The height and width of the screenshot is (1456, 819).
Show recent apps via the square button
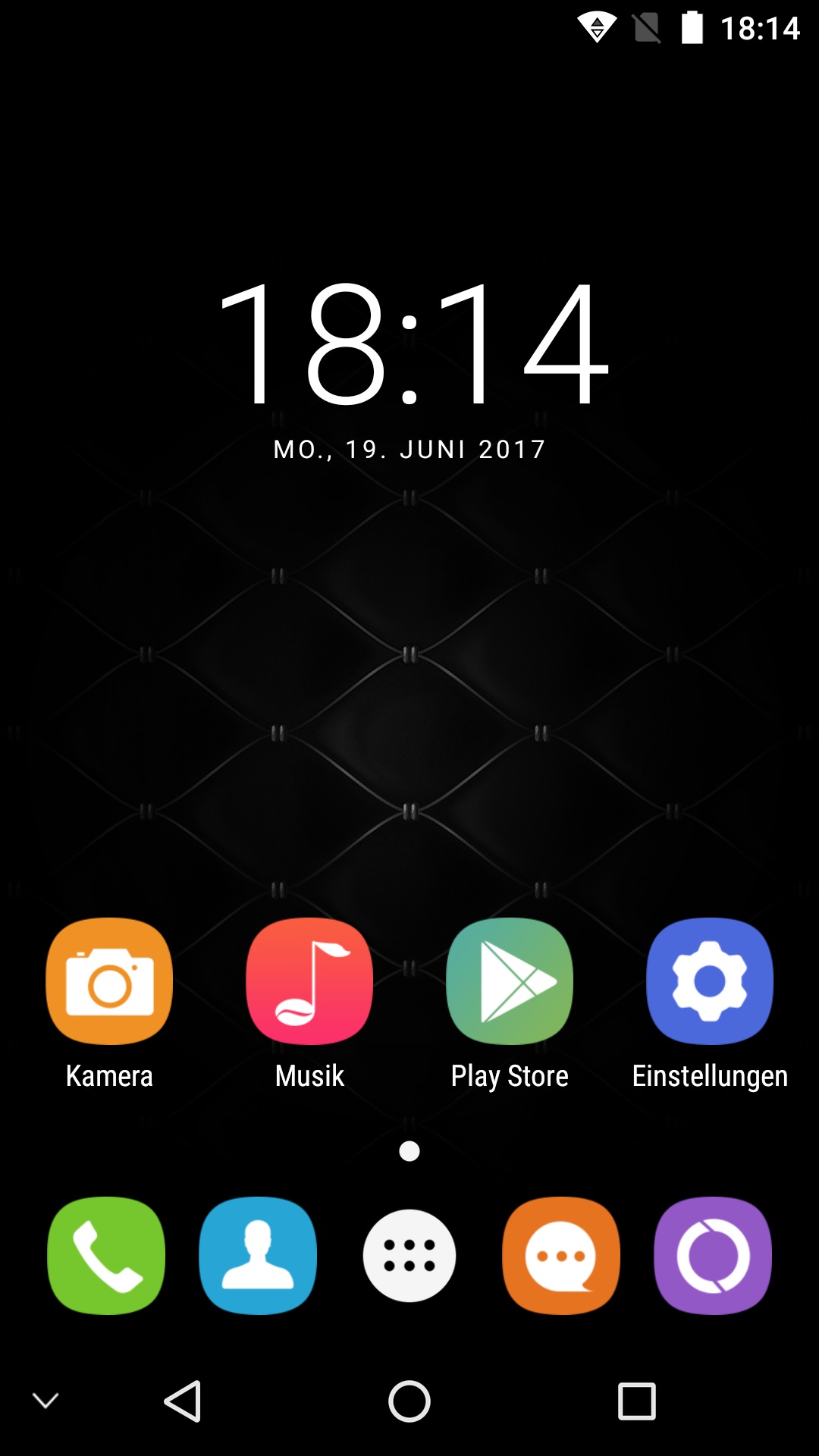637,1401
